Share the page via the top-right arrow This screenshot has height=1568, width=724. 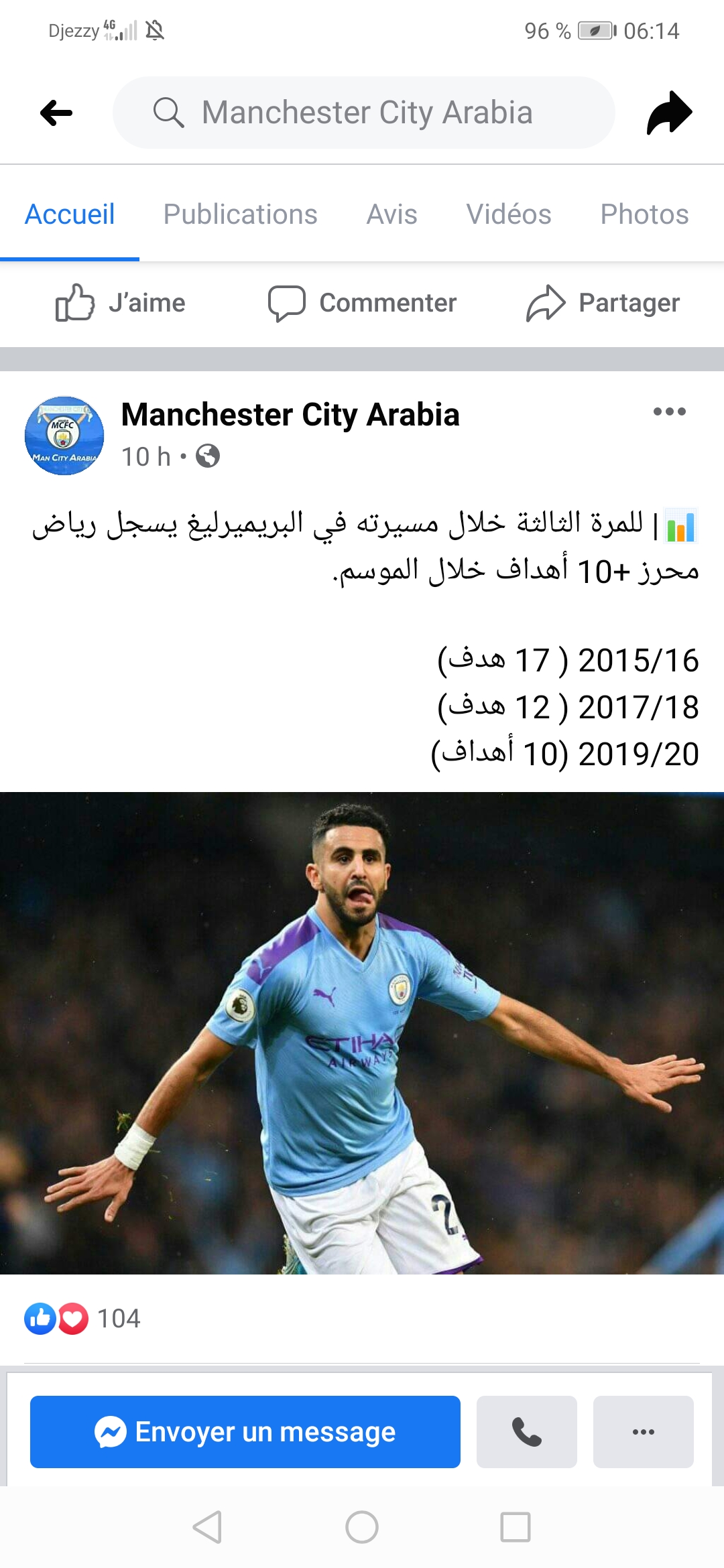click(x=669, y=113)
